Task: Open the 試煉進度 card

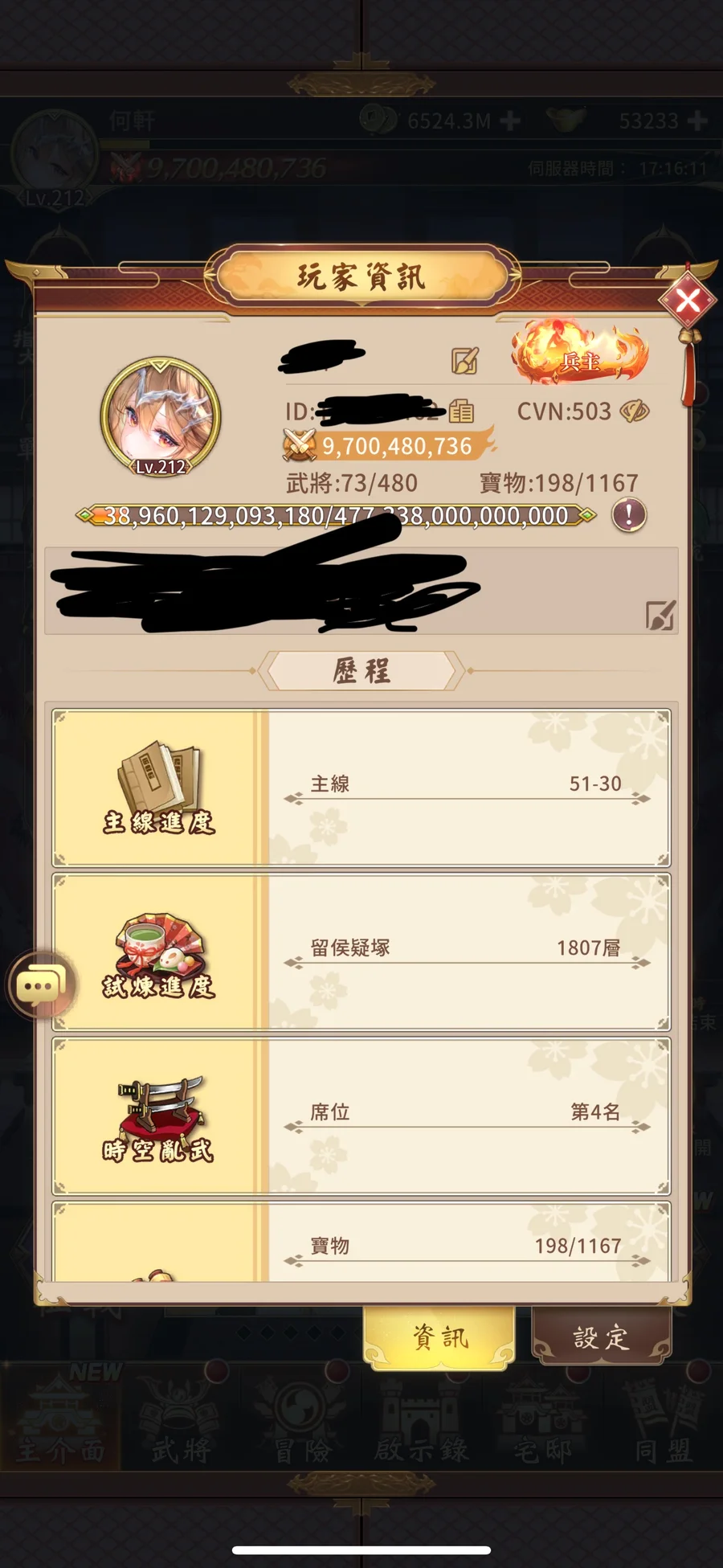Action: [361, 952]
